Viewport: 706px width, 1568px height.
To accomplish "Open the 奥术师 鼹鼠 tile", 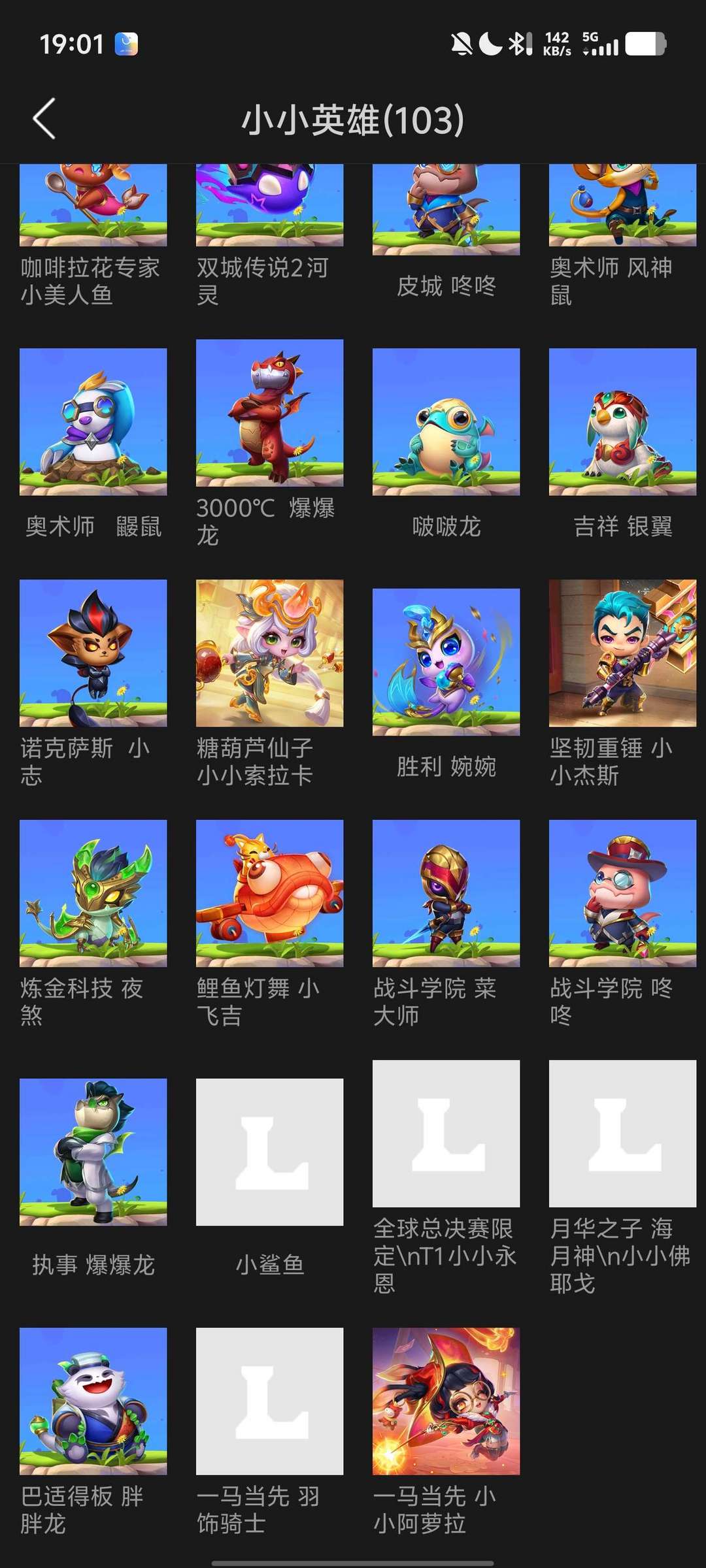I will pos(93,421).
